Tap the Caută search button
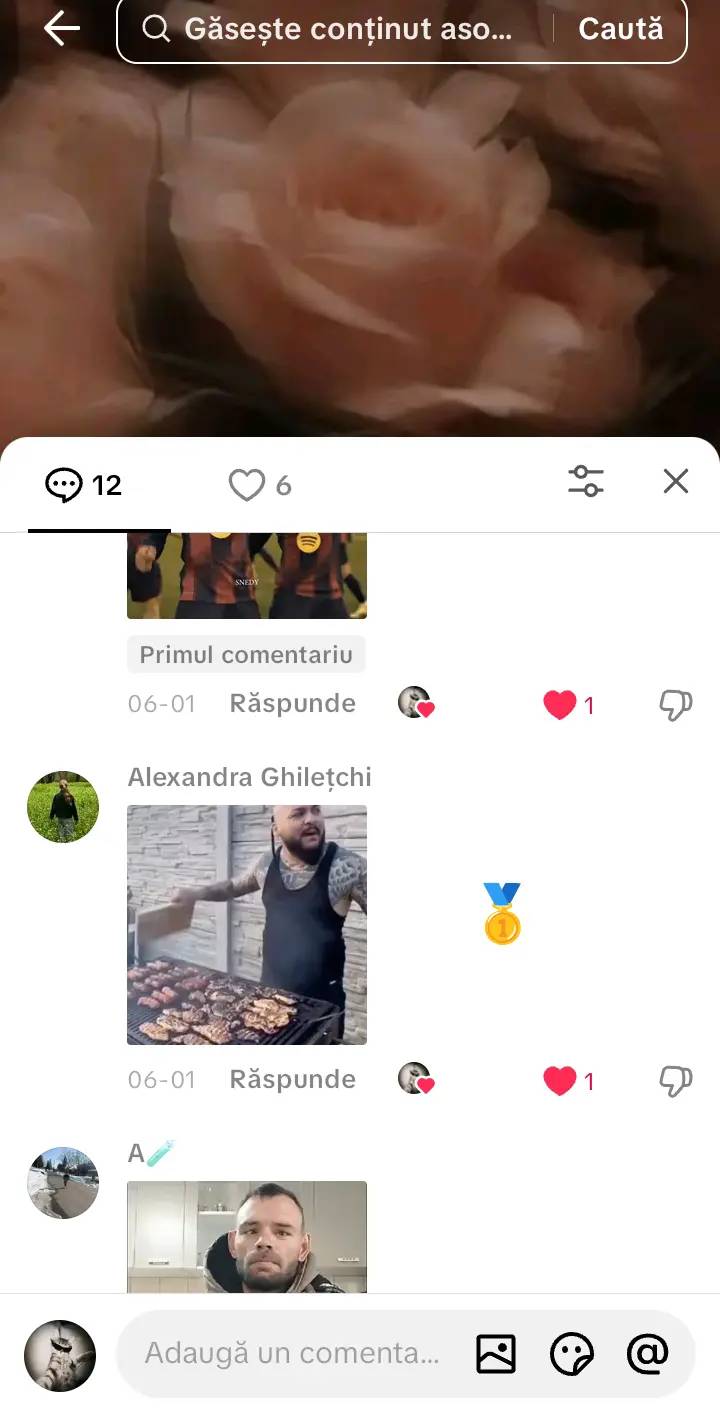This screenshot has height=1416, width=720. coord(621,29)
